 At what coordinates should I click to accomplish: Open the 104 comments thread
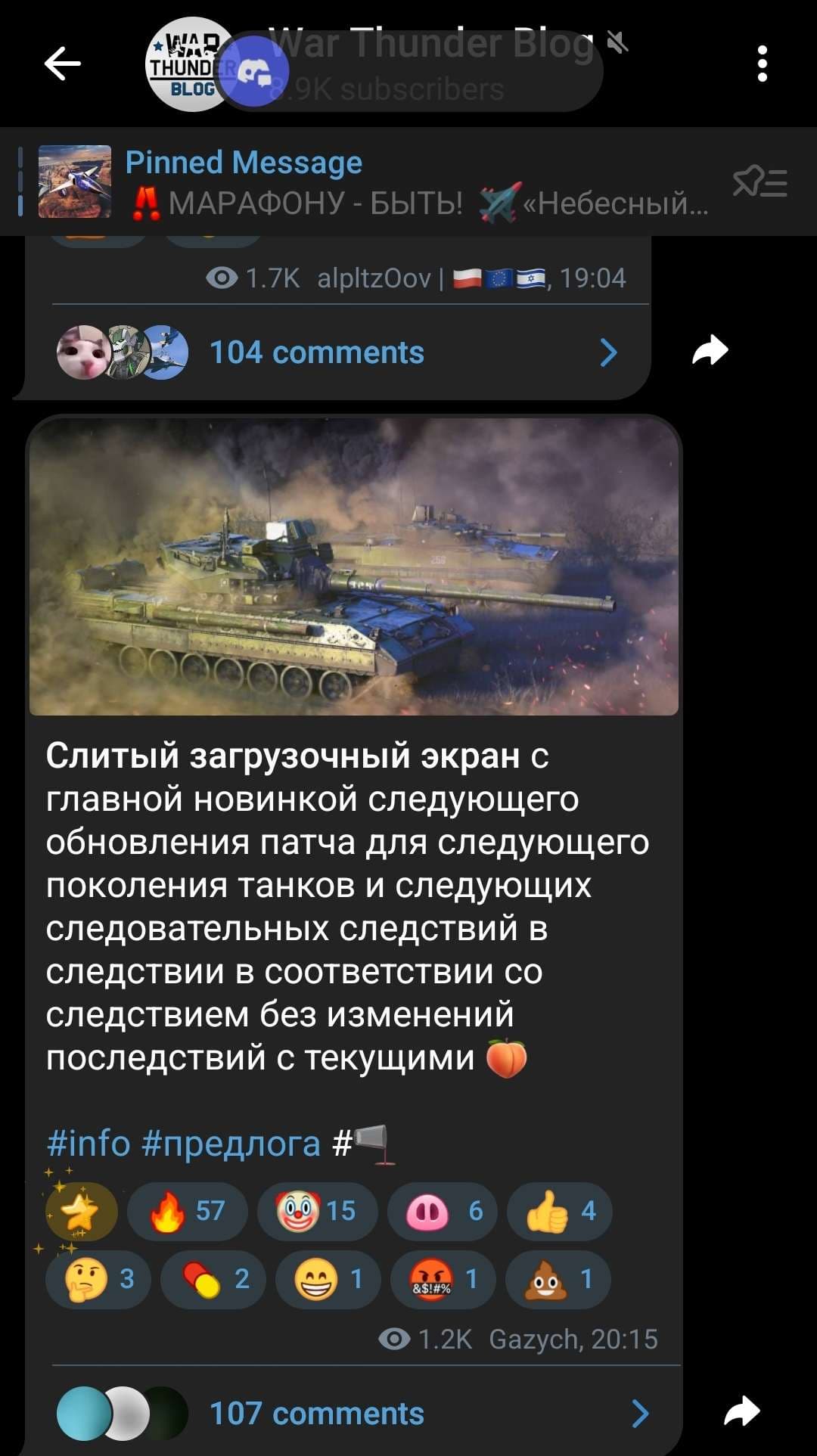(x=337, y=352)
